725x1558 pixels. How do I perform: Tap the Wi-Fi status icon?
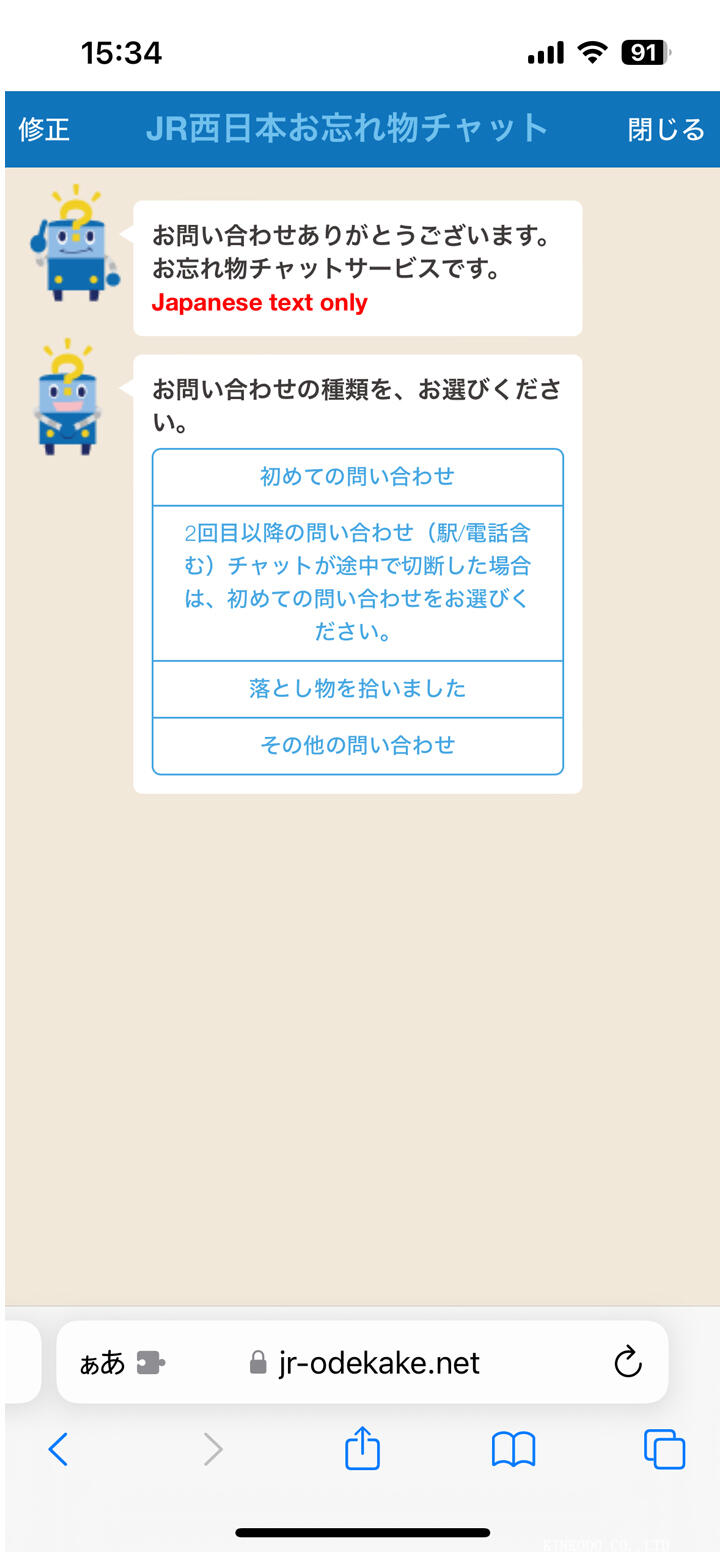594,52
